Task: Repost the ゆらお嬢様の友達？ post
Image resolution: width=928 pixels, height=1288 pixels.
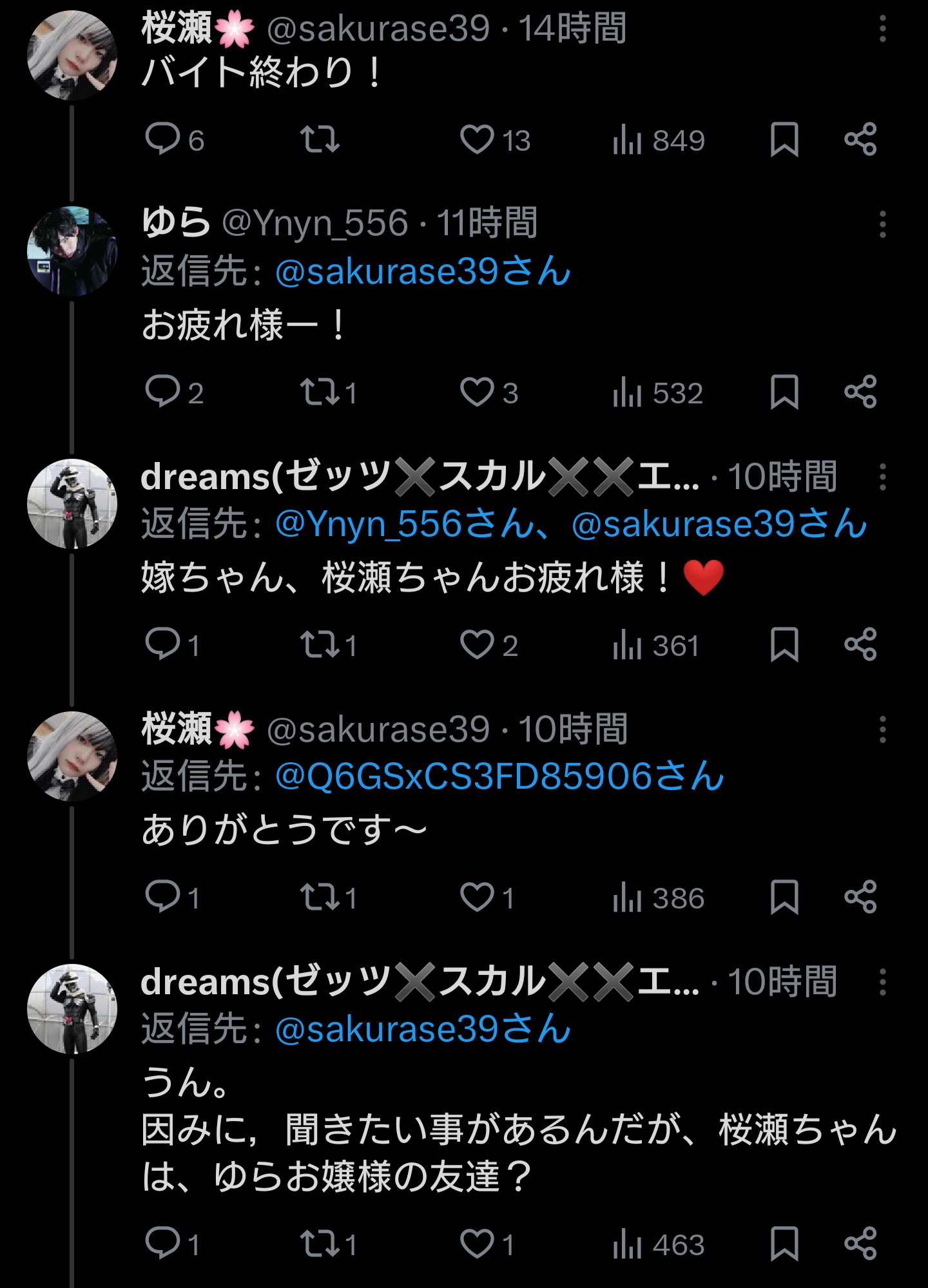Action: (x=320, y=1244)
